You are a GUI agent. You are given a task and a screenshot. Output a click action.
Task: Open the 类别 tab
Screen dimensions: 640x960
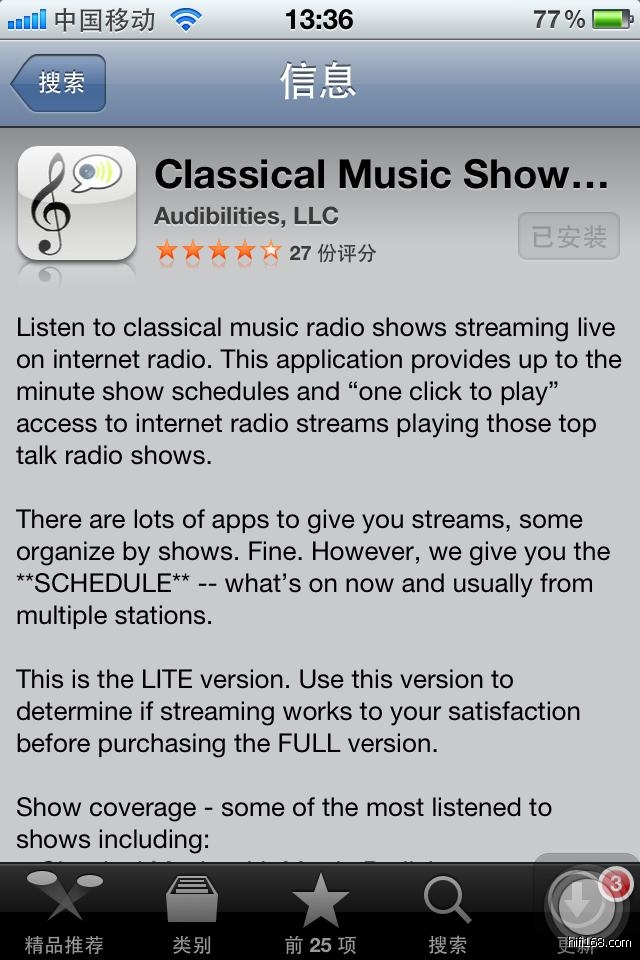click(192, 912)
